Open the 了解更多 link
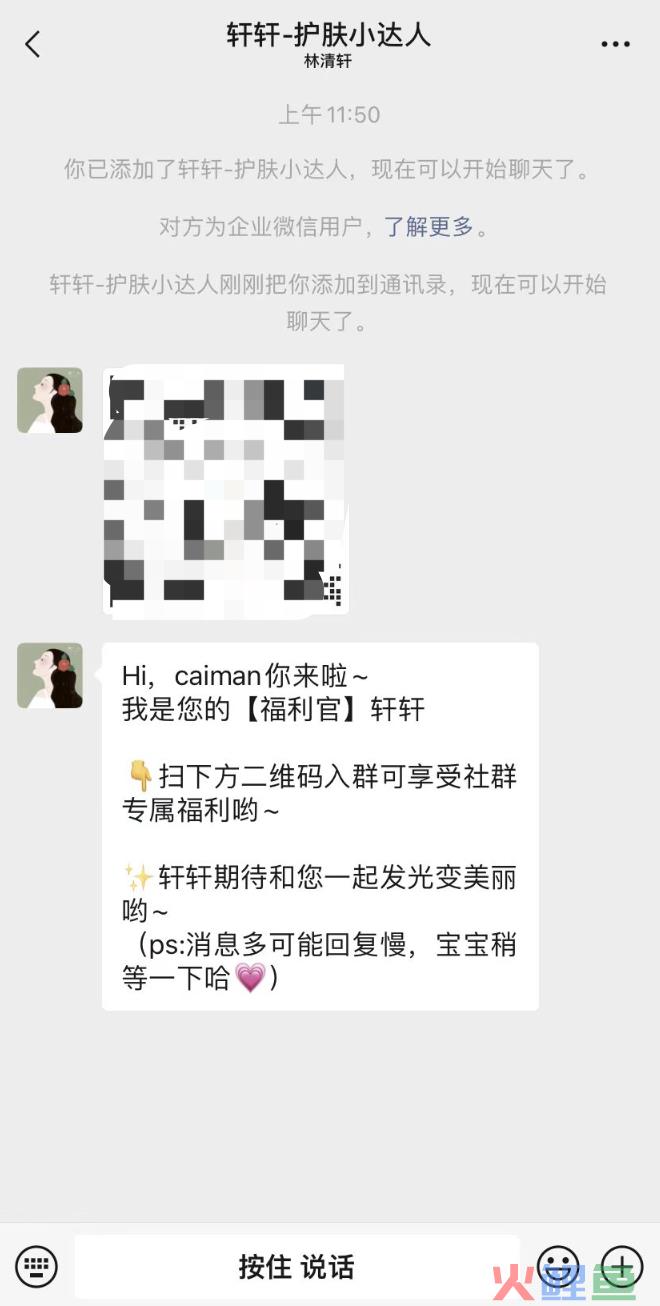 (428, 227)
